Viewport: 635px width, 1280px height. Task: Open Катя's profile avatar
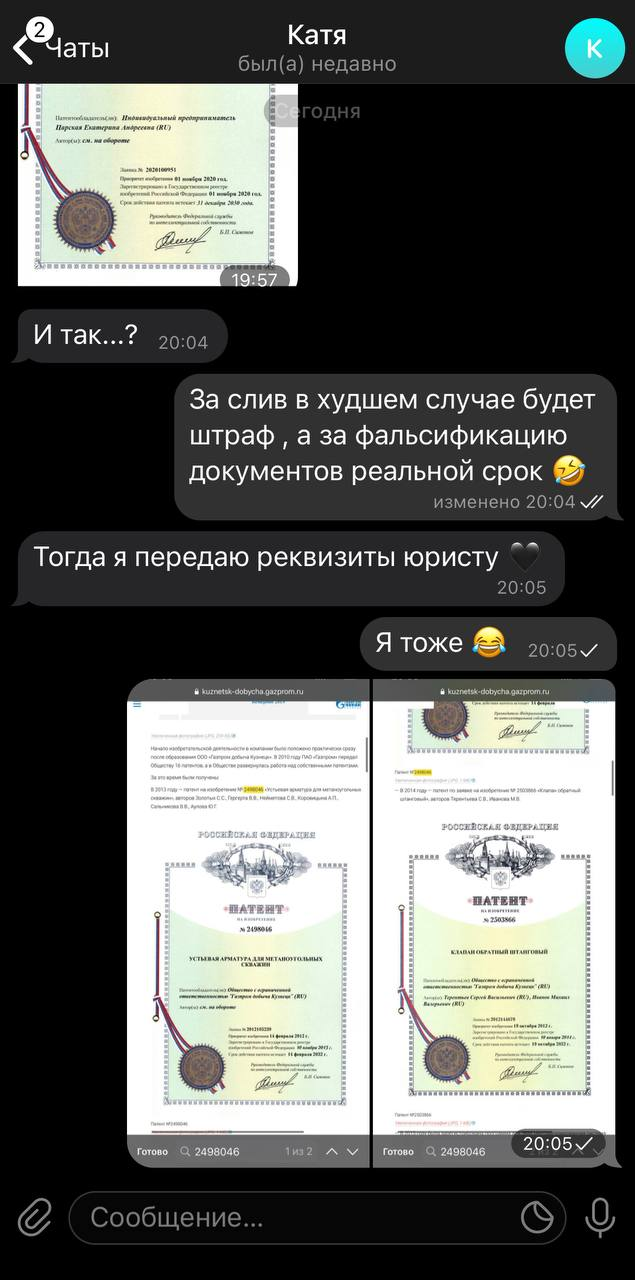coord(594,48)
